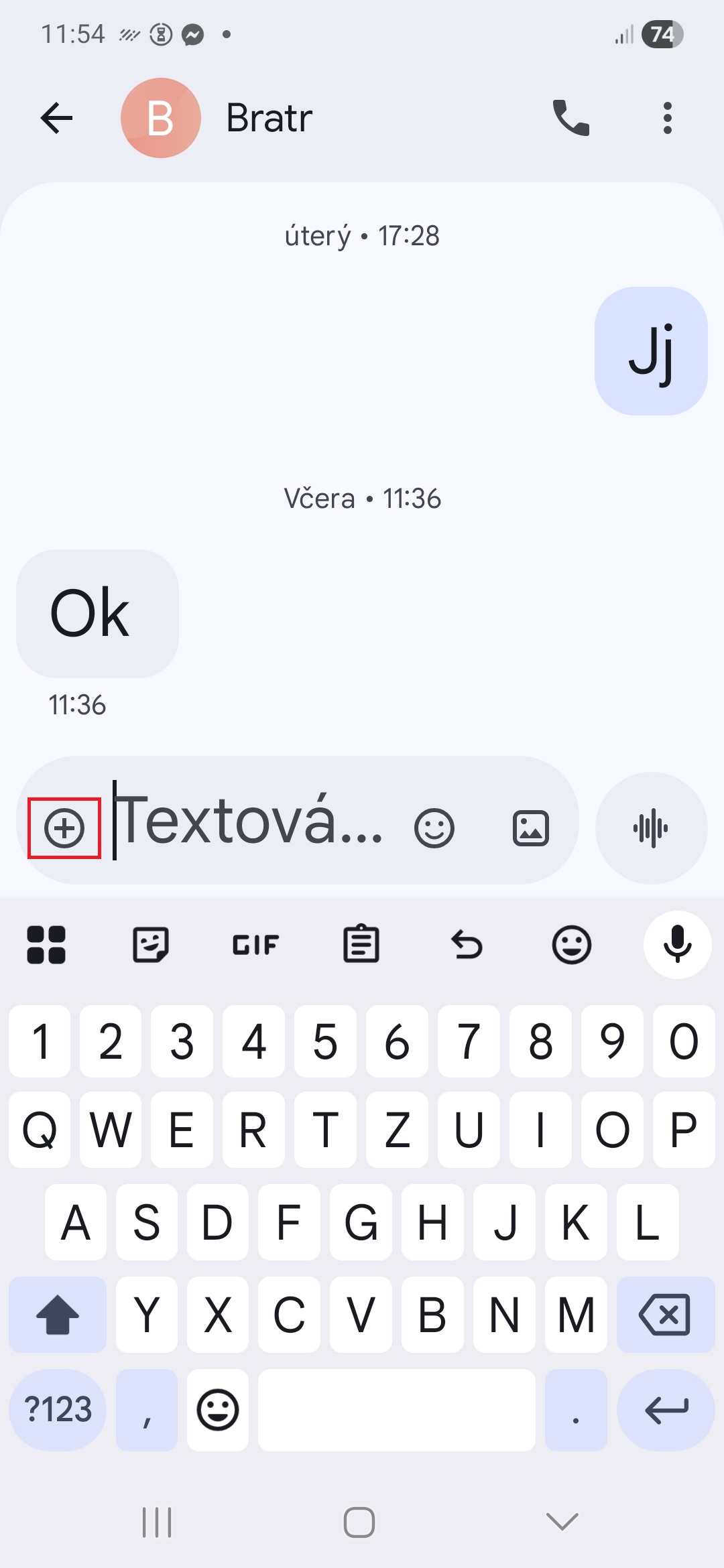Open the overflow menu
The image size is (724, 1568).
667,119
